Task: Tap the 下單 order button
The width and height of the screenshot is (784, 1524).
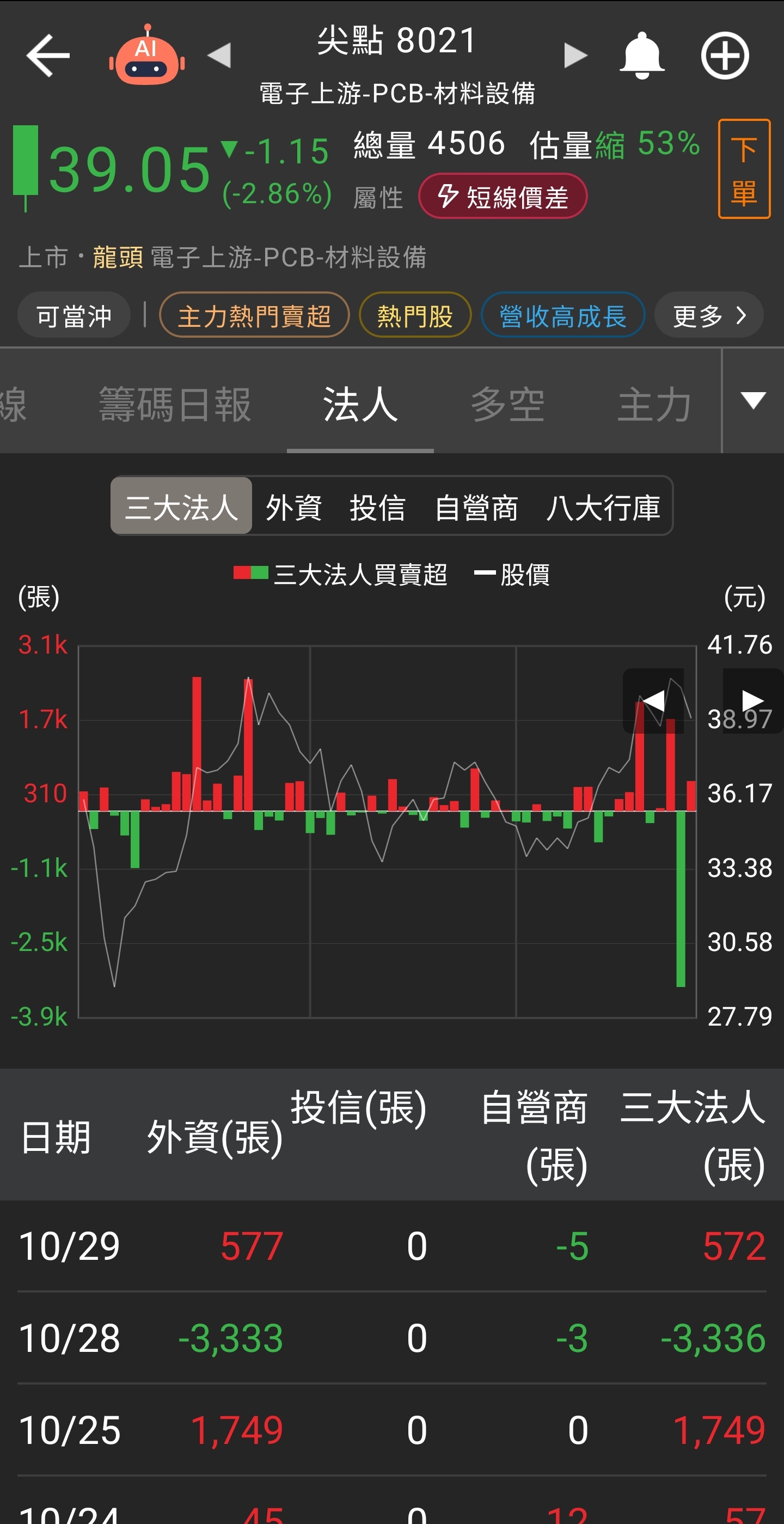Action: click(744, 169)
